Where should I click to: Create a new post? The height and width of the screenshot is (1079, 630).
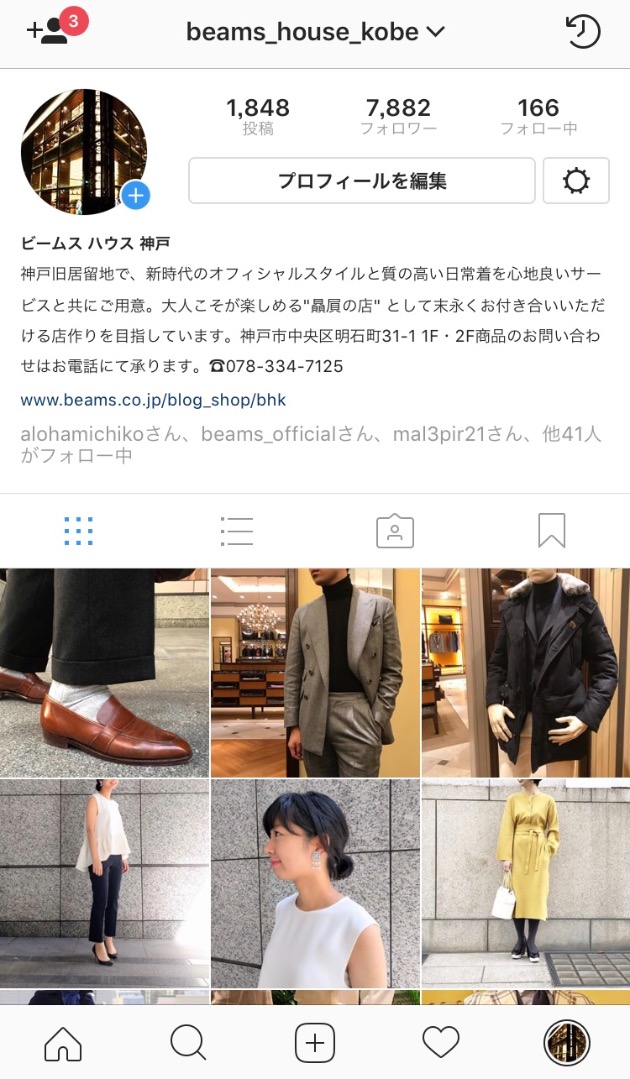(x=314, y=1044)
